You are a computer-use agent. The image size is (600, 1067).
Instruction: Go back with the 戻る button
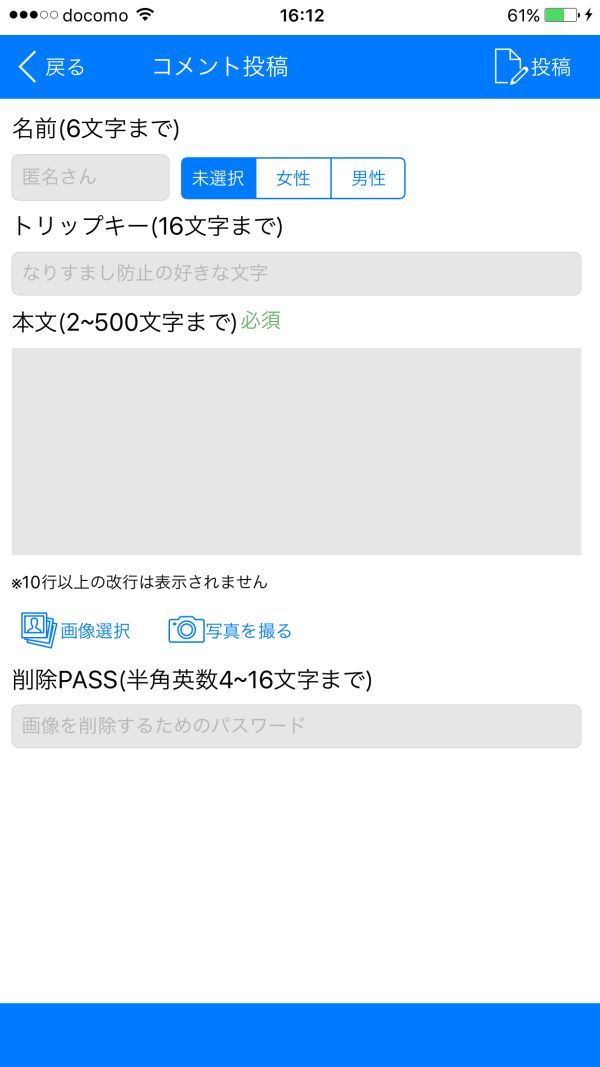pos(52,67)
